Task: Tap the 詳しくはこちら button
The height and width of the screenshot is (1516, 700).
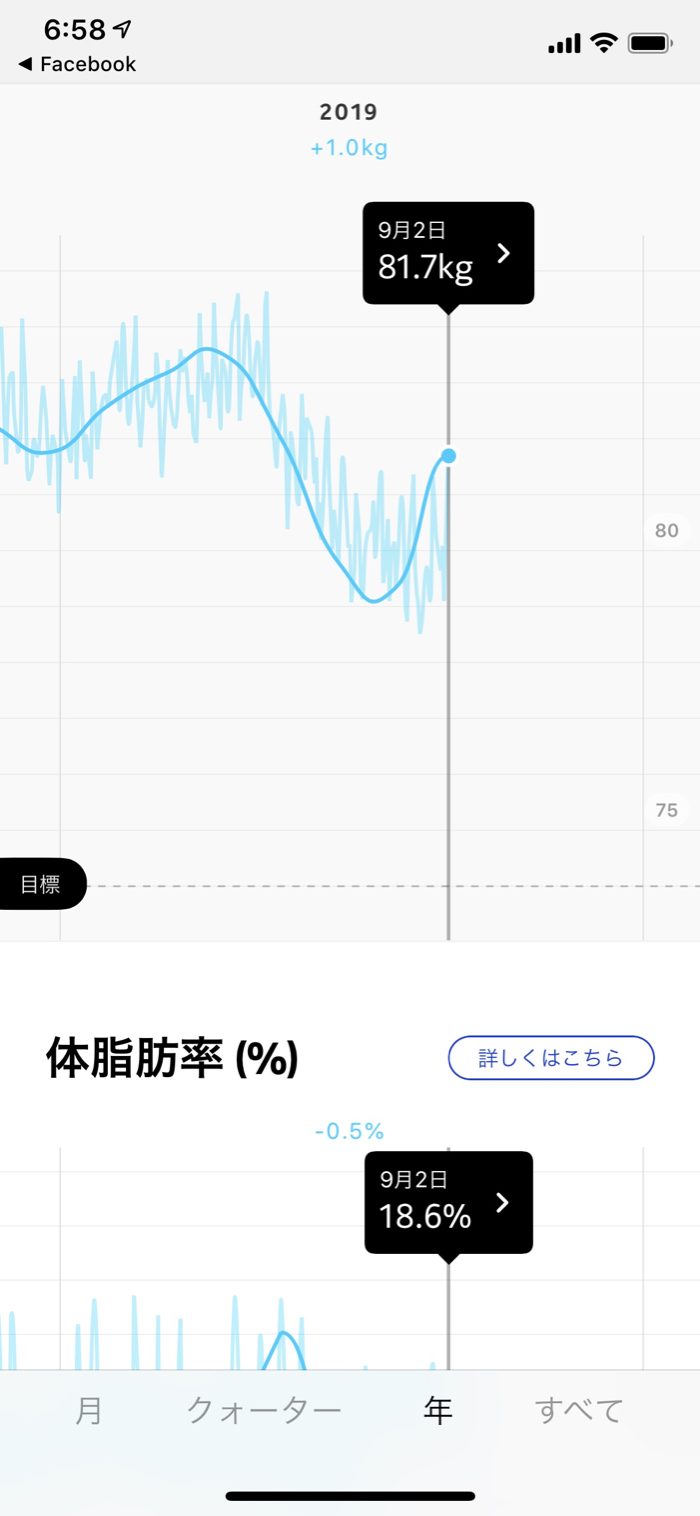Action: click(x=551, y=1058)
